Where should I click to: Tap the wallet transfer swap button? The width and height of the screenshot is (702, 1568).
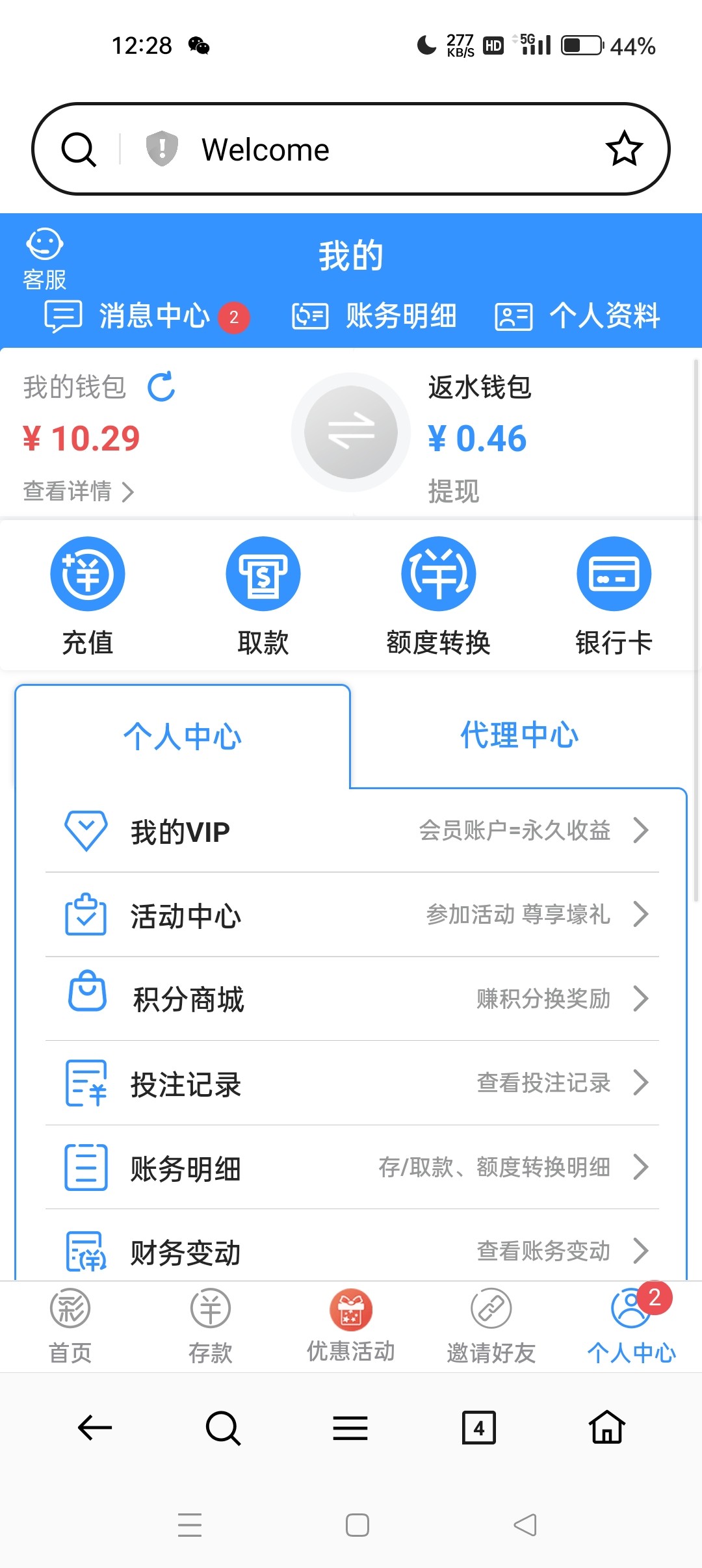tap(351, 432)
